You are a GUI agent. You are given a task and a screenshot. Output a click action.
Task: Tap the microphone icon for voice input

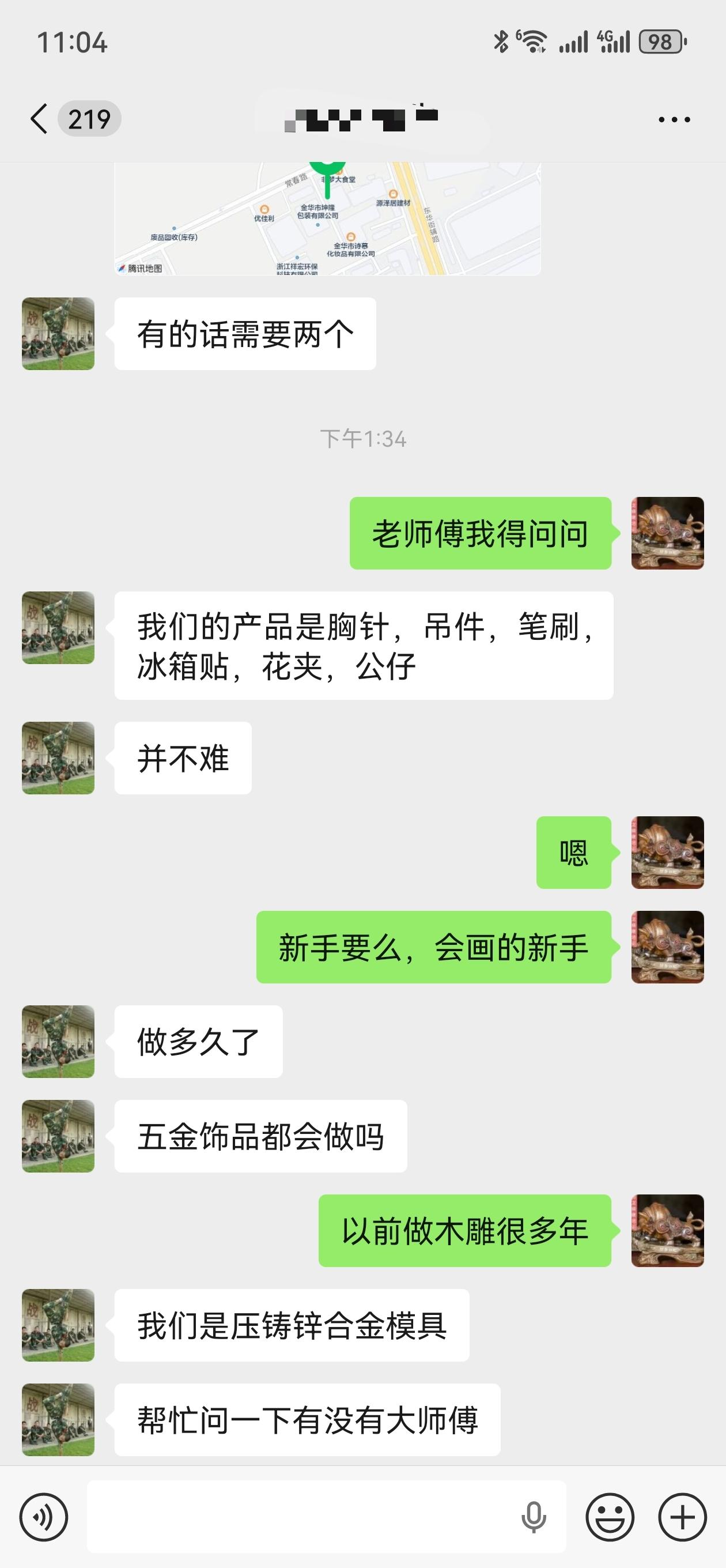coord(534,1517)
